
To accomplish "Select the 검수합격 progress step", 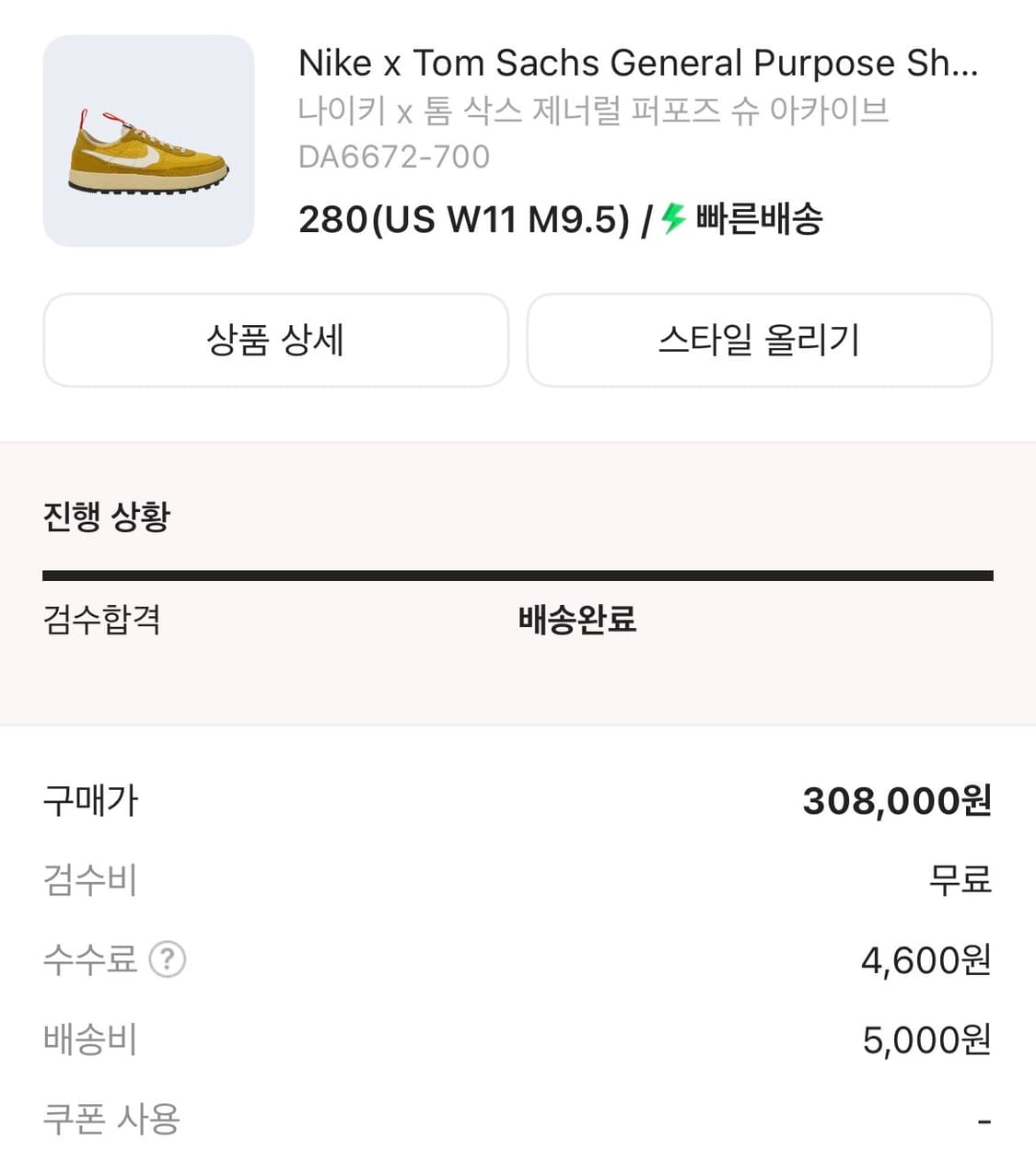I will (101, 622).
